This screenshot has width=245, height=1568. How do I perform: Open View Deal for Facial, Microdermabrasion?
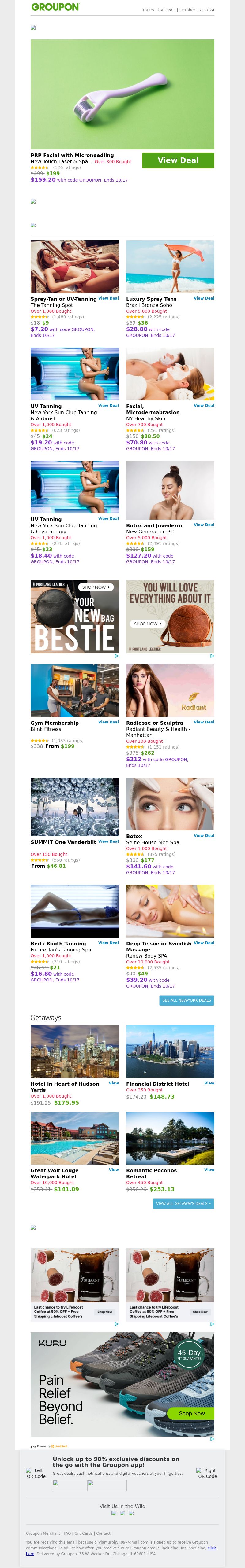click(204, 405)
